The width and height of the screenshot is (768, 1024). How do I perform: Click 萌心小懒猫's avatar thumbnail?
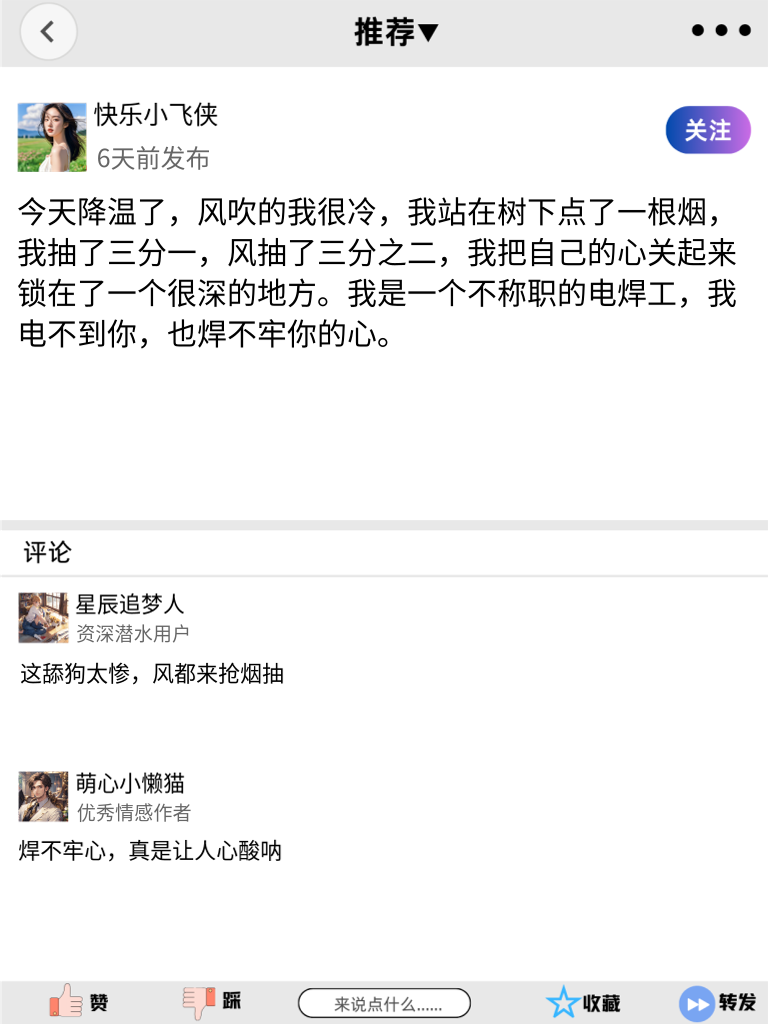pos(43,796)
